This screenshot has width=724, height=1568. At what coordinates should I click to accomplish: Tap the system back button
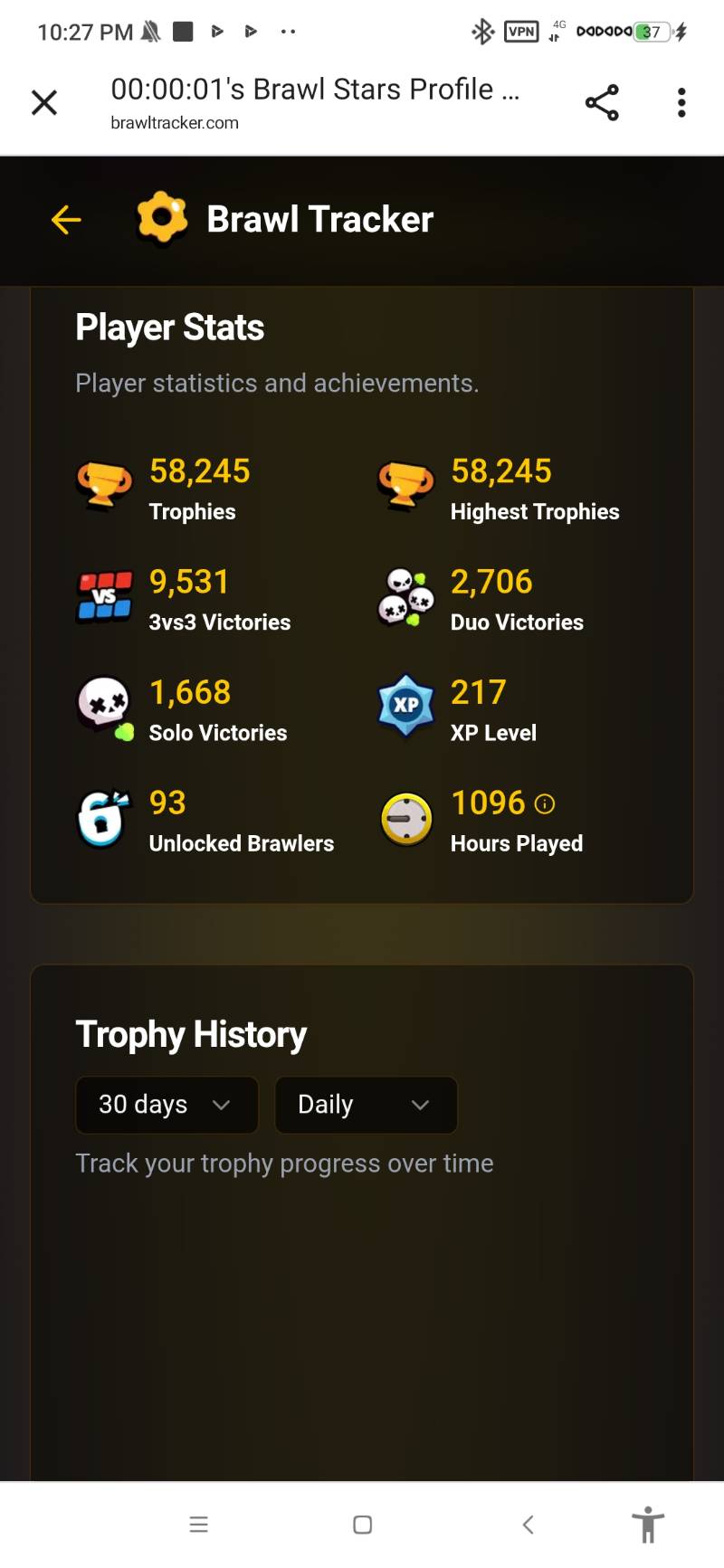pos(529,1525)
